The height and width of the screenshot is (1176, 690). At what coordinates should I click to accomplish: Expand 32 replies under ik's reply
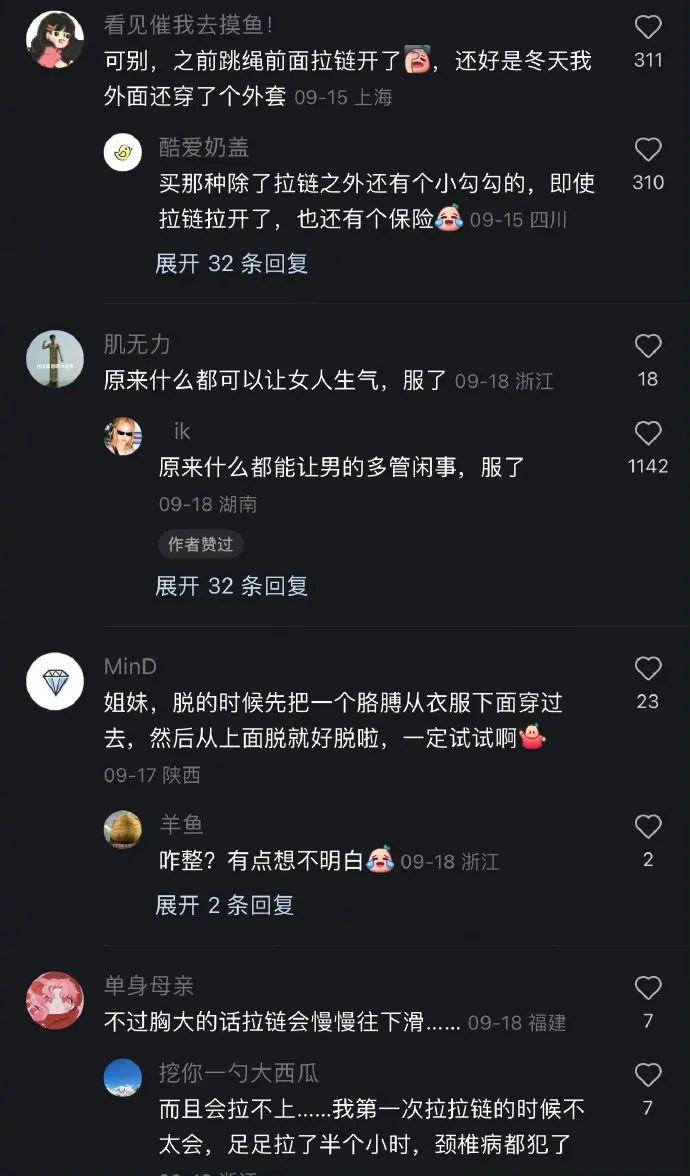click(x=231, y=586)
